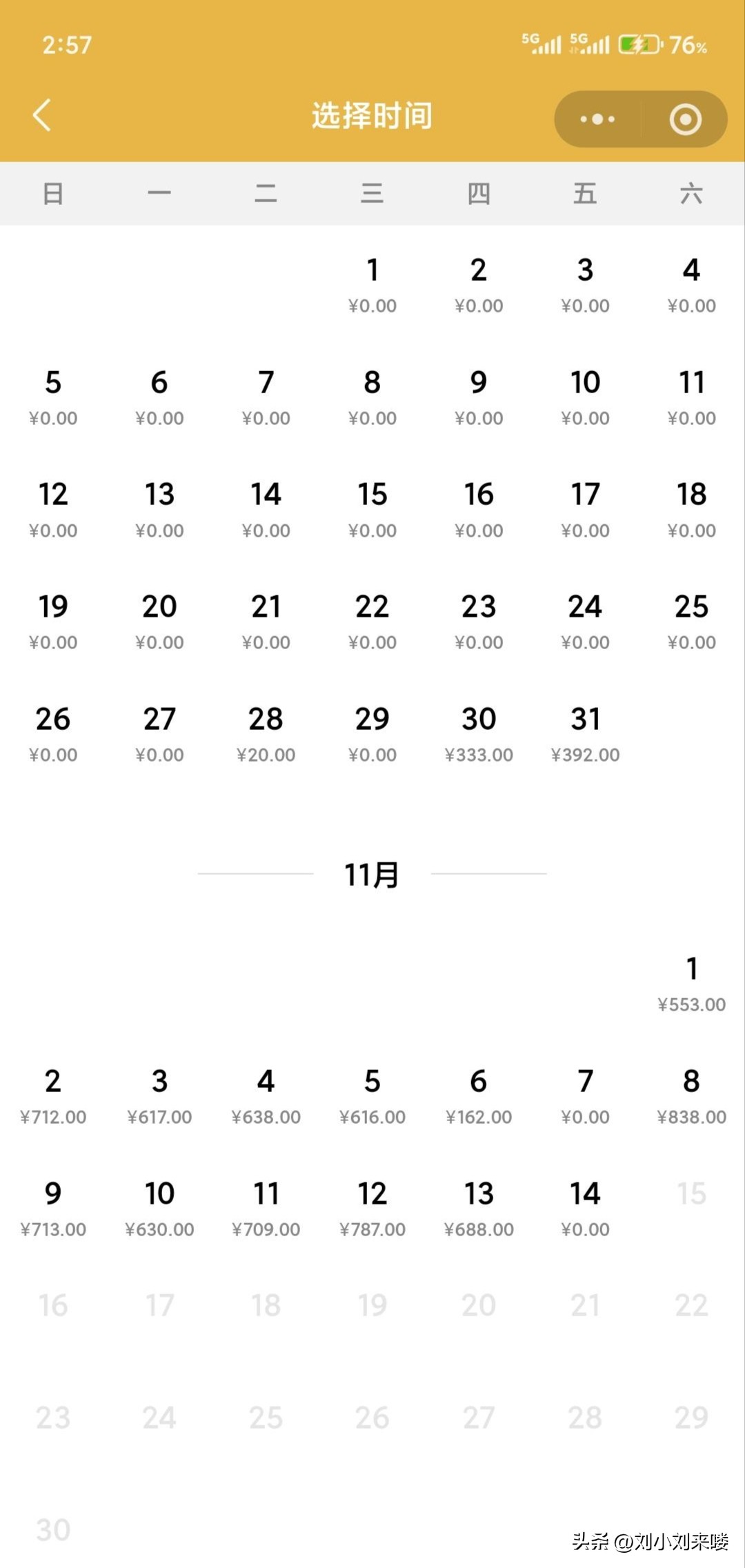Screen dimensions: 745x1568
Task: Select November 6 priced ¥162.00
Action: click(x=479, y=1097)
